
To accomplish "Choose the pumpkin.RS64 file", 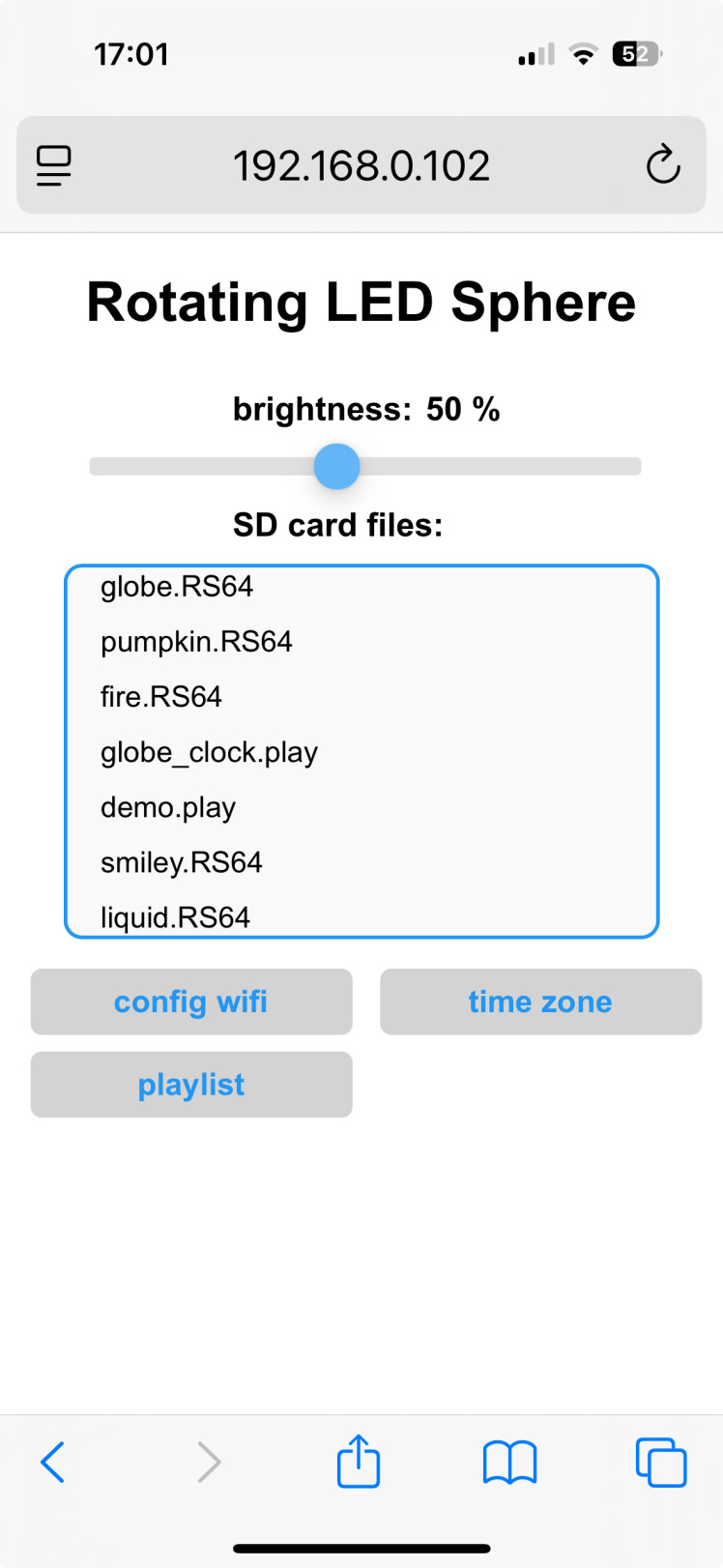I will (196, 642).
